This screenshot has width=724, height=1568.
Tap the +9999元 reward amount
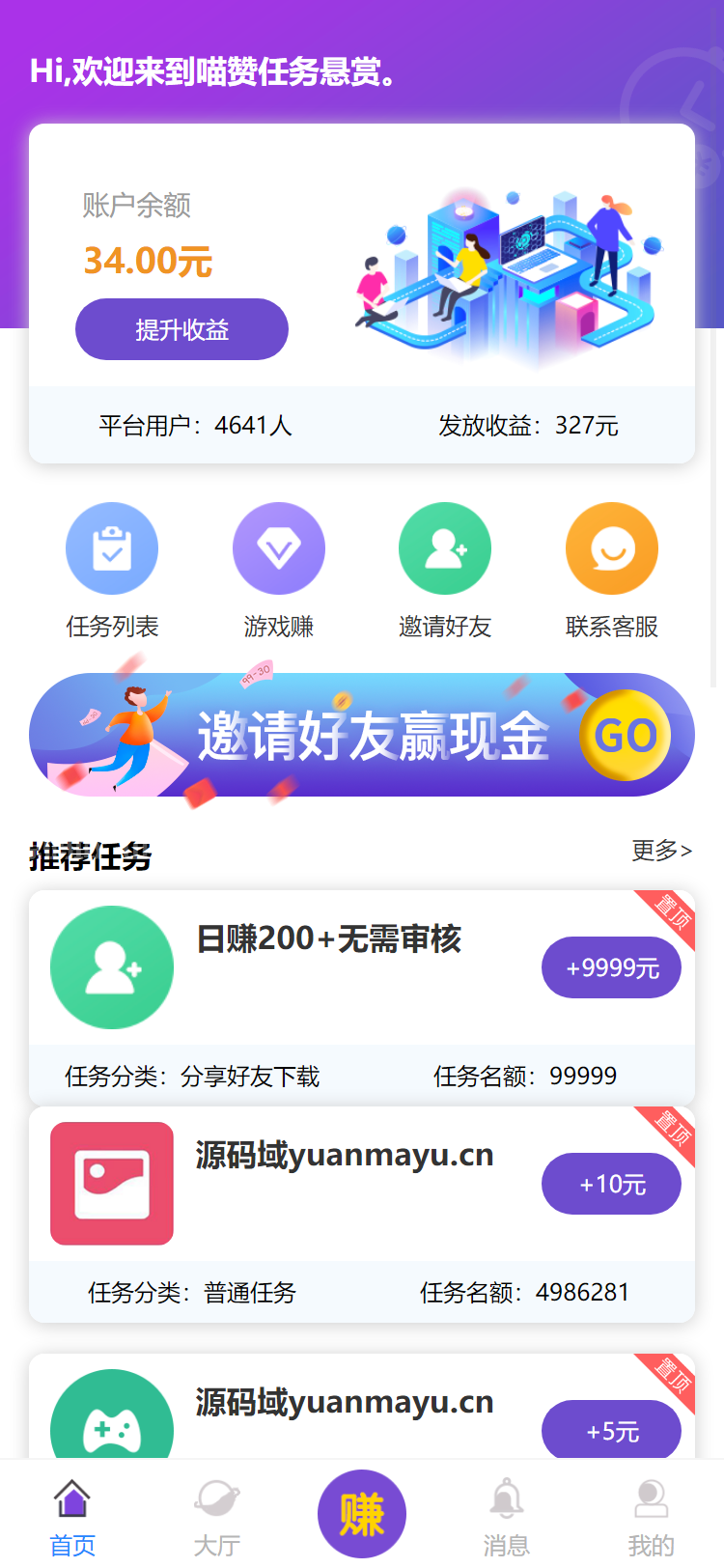[611, 967]
